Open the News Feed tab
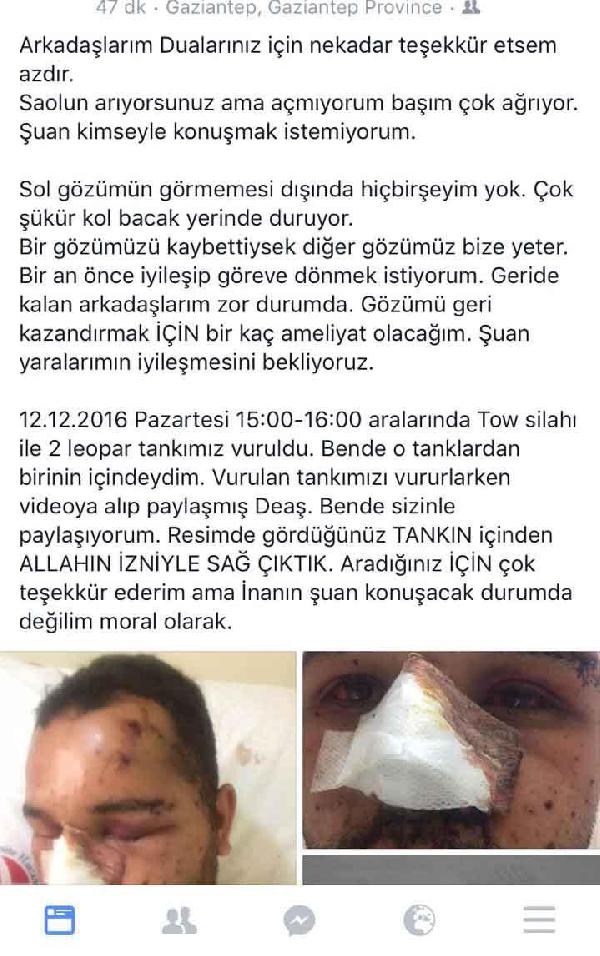 60,920
